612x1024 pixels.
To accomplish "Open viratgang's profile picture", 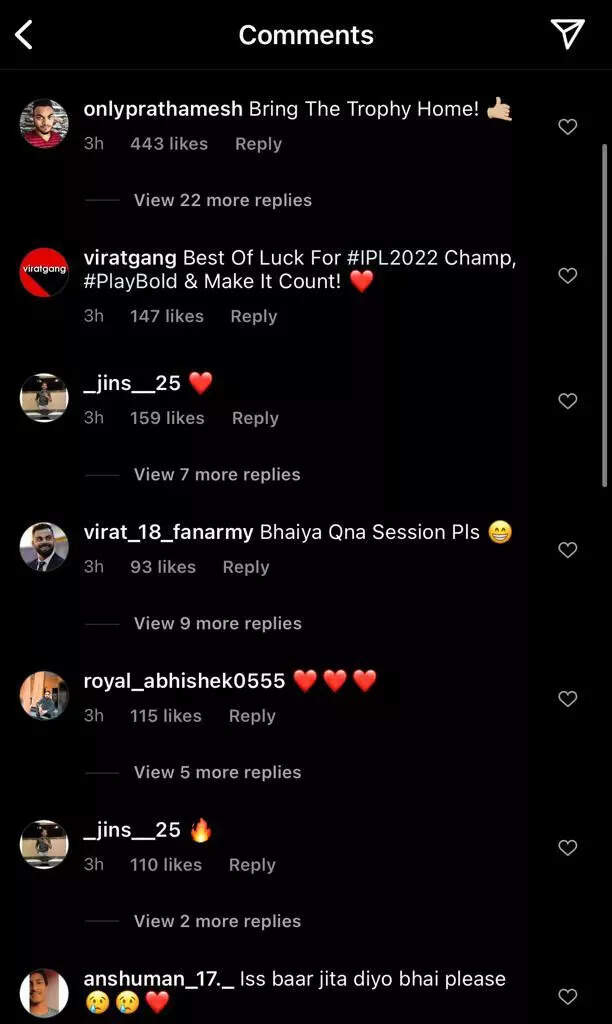I will coord(44,272).
